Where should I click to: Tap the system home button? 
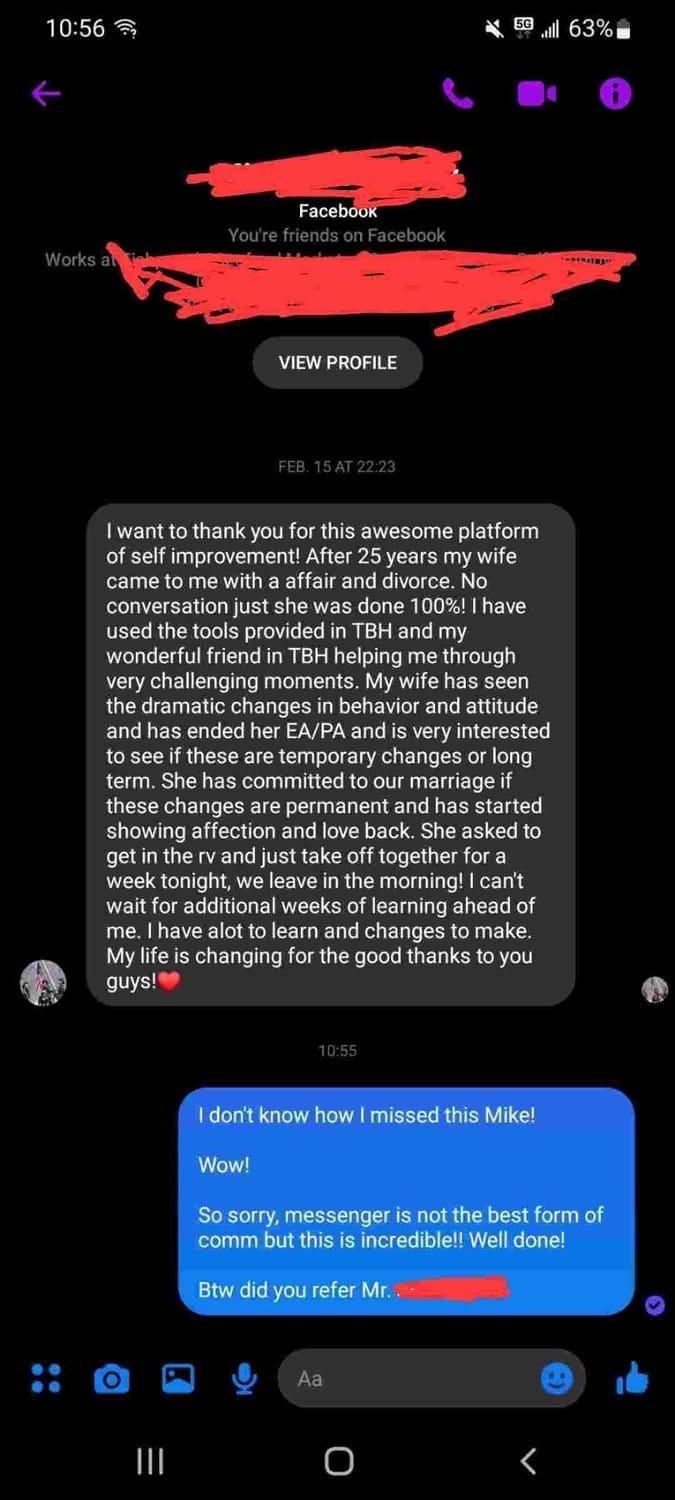338,1461
